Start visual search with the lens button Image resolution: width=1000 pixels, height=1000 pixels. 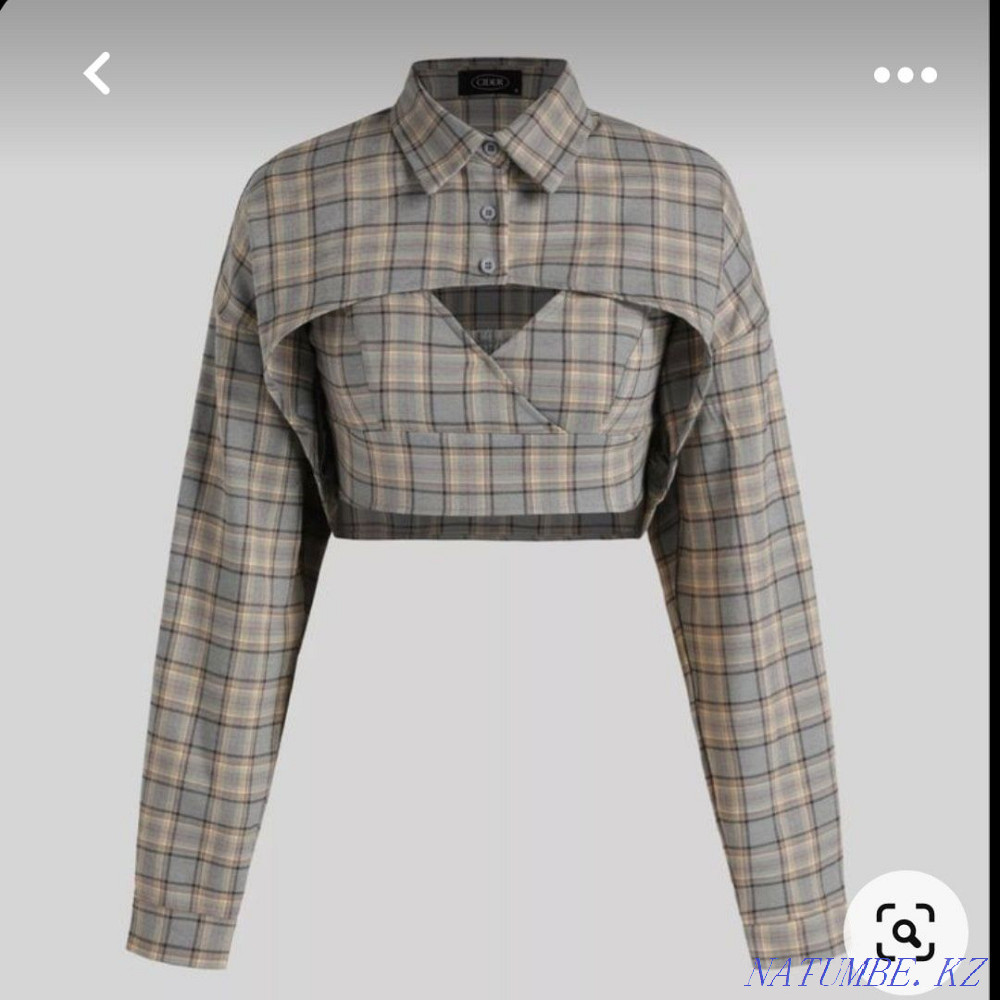coord(905,932)
